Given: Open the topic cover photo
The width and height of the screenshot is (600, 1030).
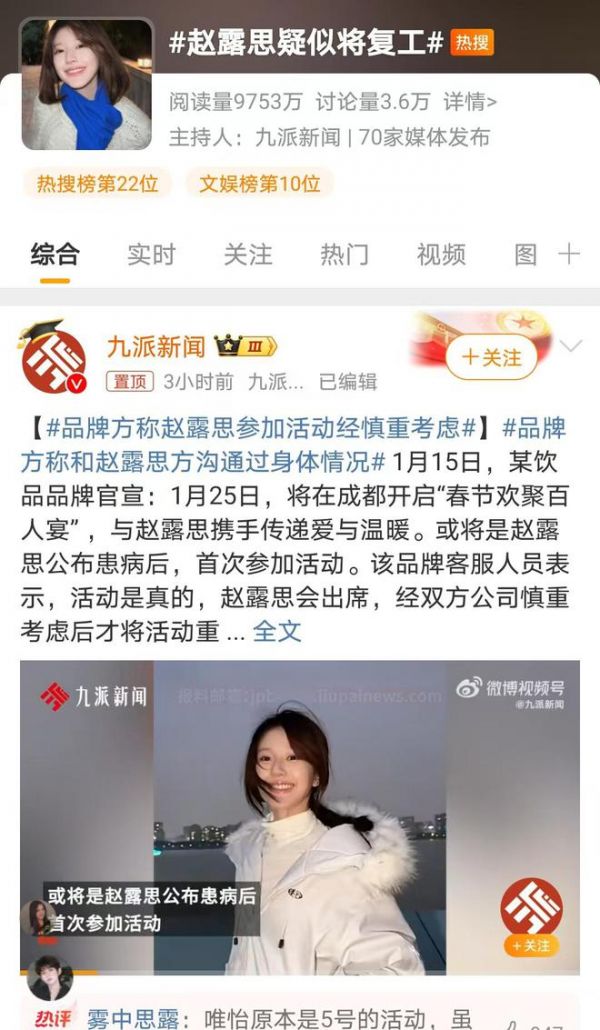Looking at the screenshot, I should 87,84.
